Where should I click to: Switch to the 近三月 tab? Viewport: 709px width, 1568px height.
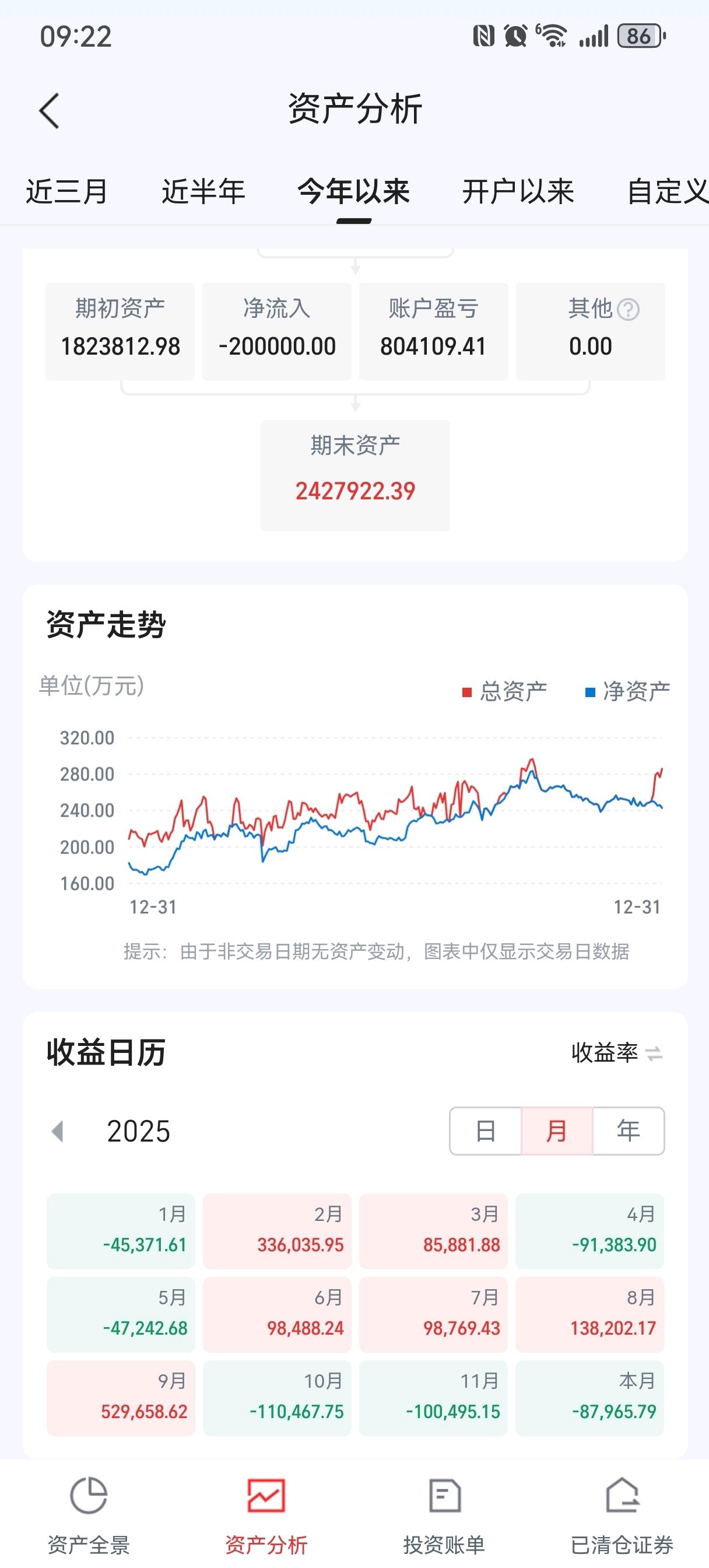click(x=66, y=192)
